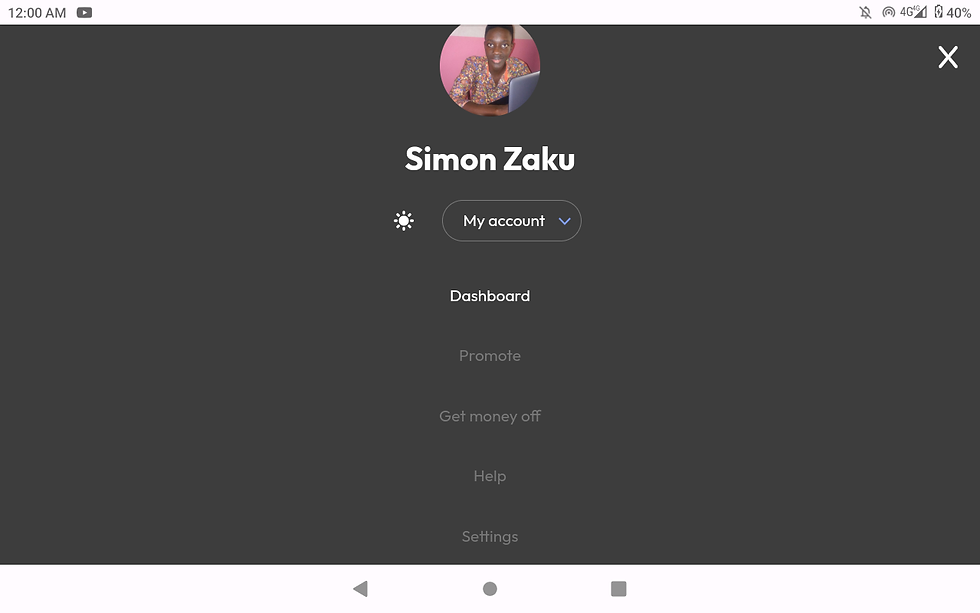Go back using the system back button
Screen dimensions: 980x613
(360, 589)
